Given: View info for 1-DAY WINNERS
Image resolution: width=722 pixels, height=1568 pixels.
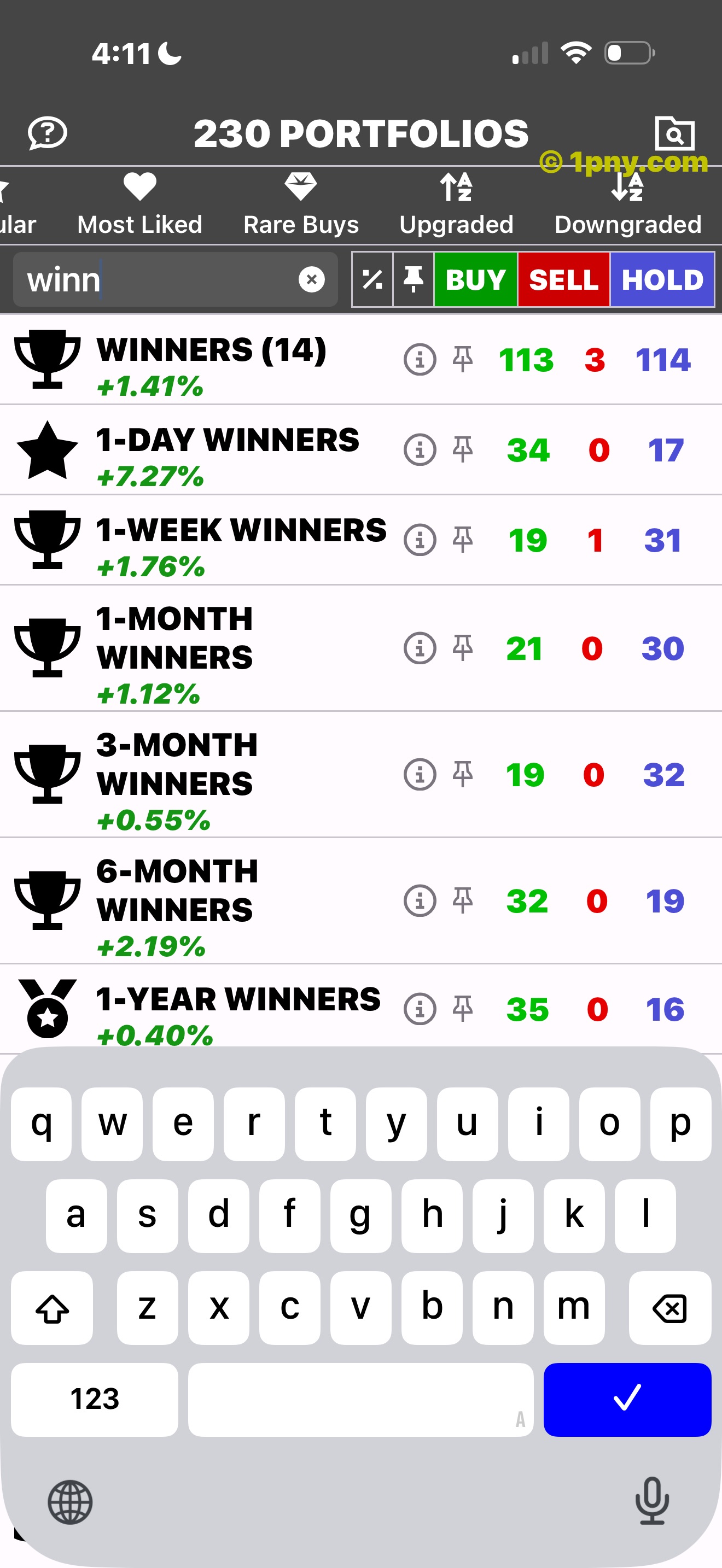Looking at the screenshot, I should [420, 450].
